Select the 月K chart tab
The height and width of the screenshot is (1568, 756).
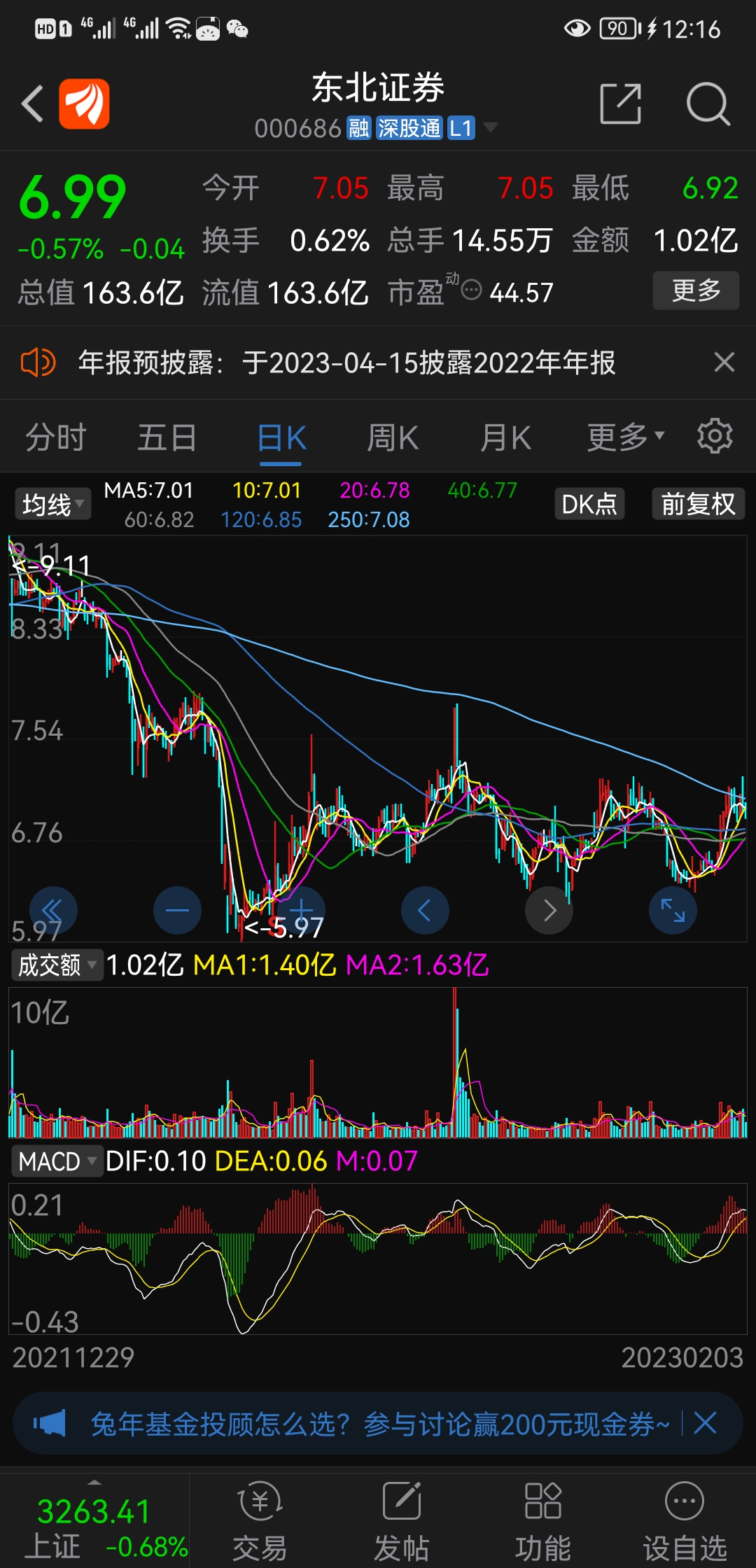point(505,438)
